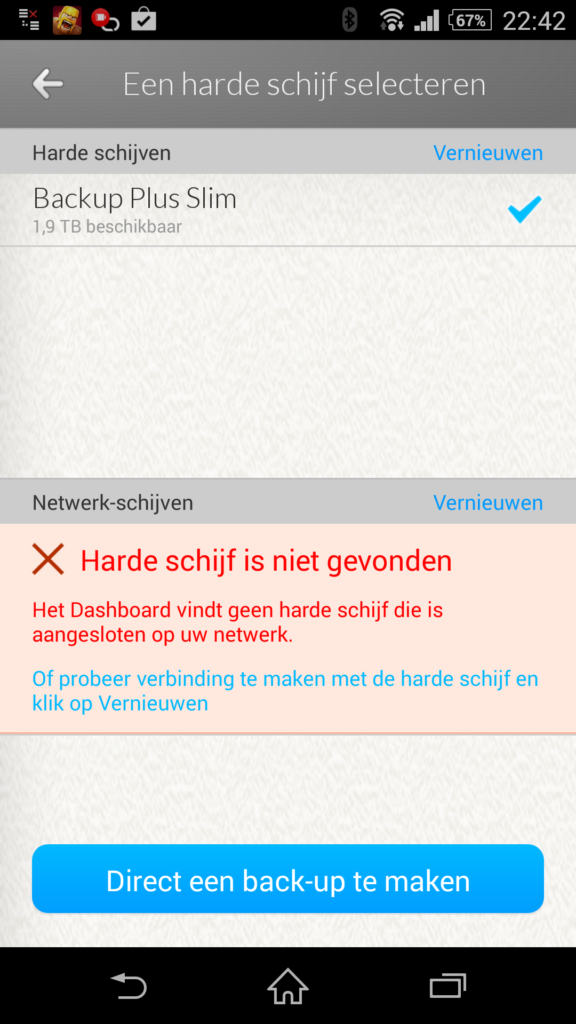This screenshot has width=576, height=1024.
Task: Select the Backup Plus Slim drive
Action: pos(288,210)
